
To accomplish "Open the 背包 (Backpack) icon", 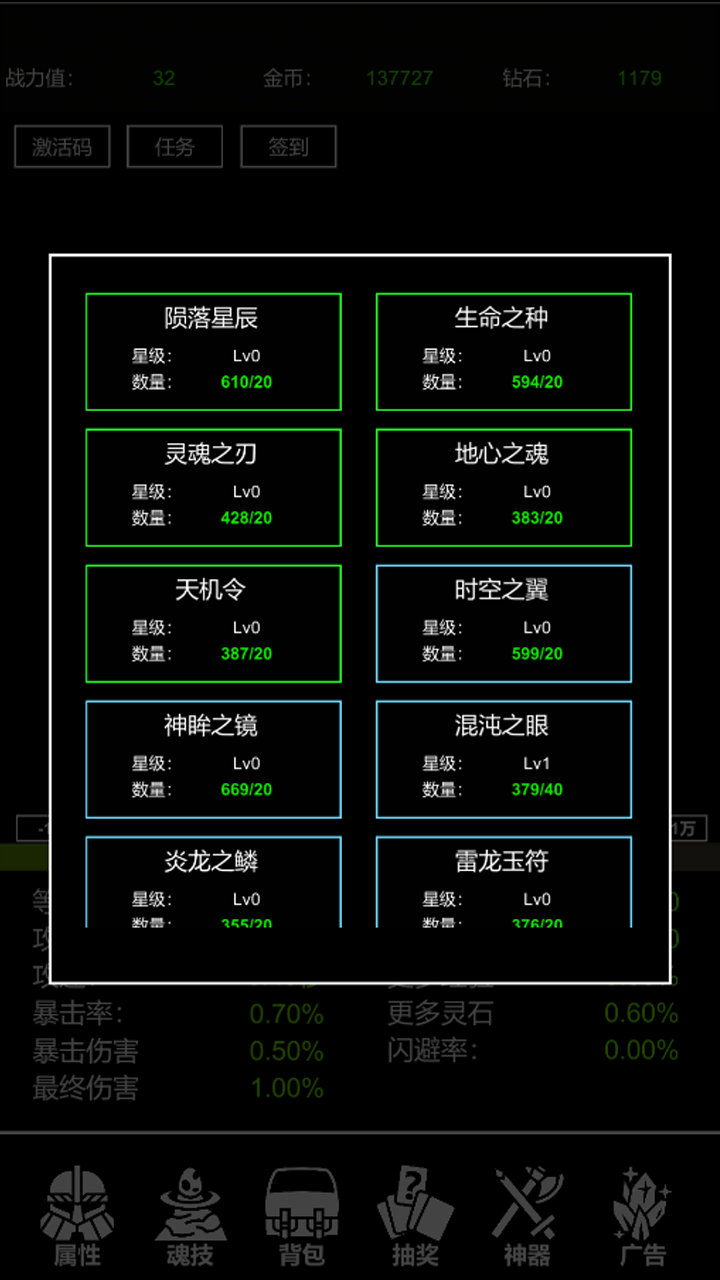I will pyautogui.click(x=301, y=1215).
